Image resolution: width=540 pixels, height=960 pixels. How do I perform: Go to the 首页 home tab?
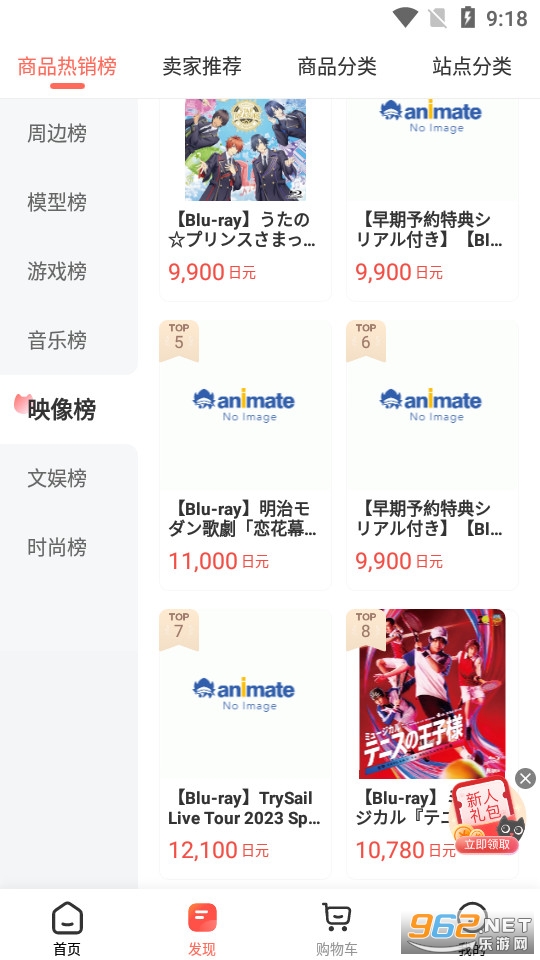(x=67, y=928)
